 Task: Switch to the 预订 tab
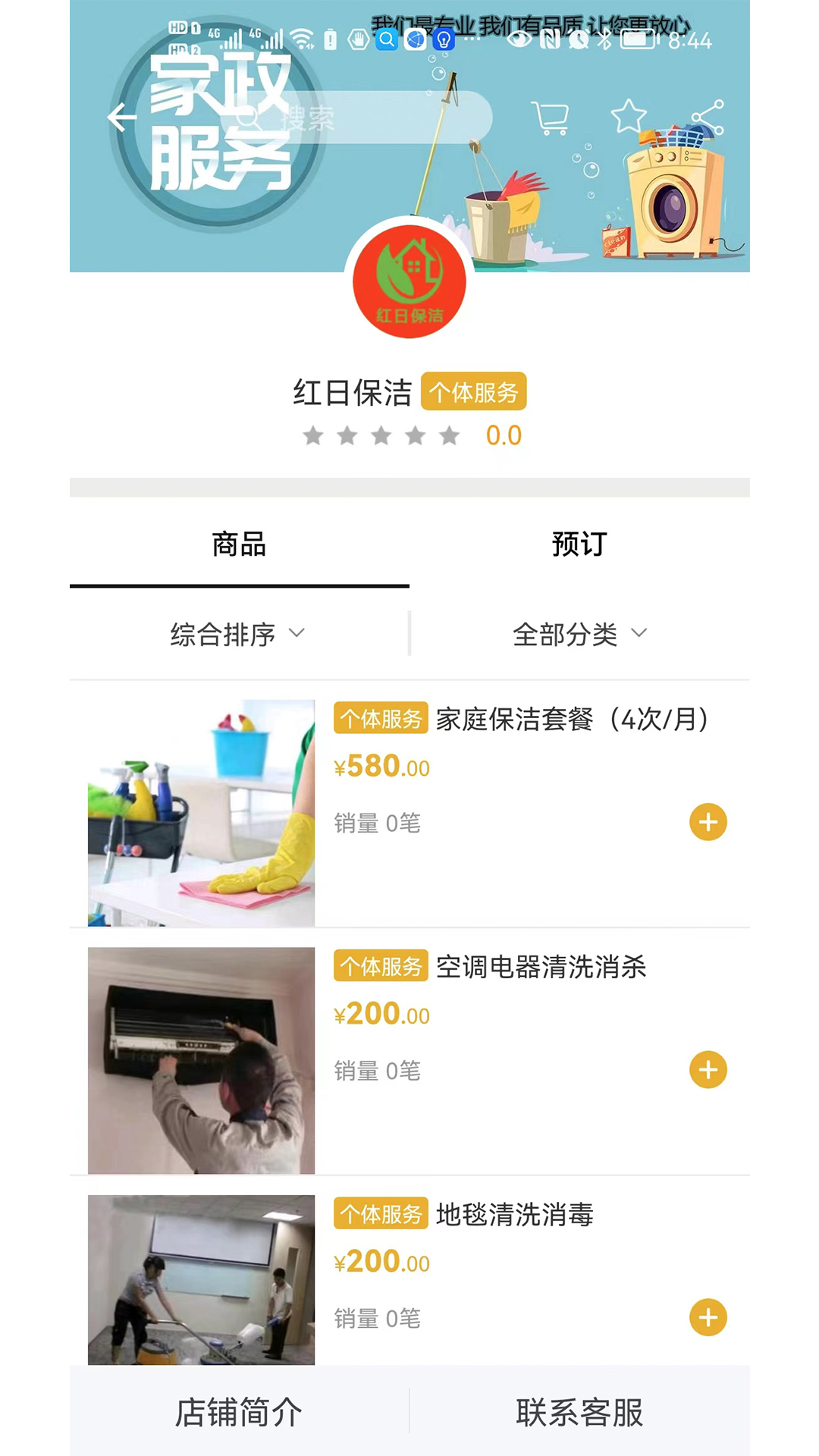[x=578, y=544]
